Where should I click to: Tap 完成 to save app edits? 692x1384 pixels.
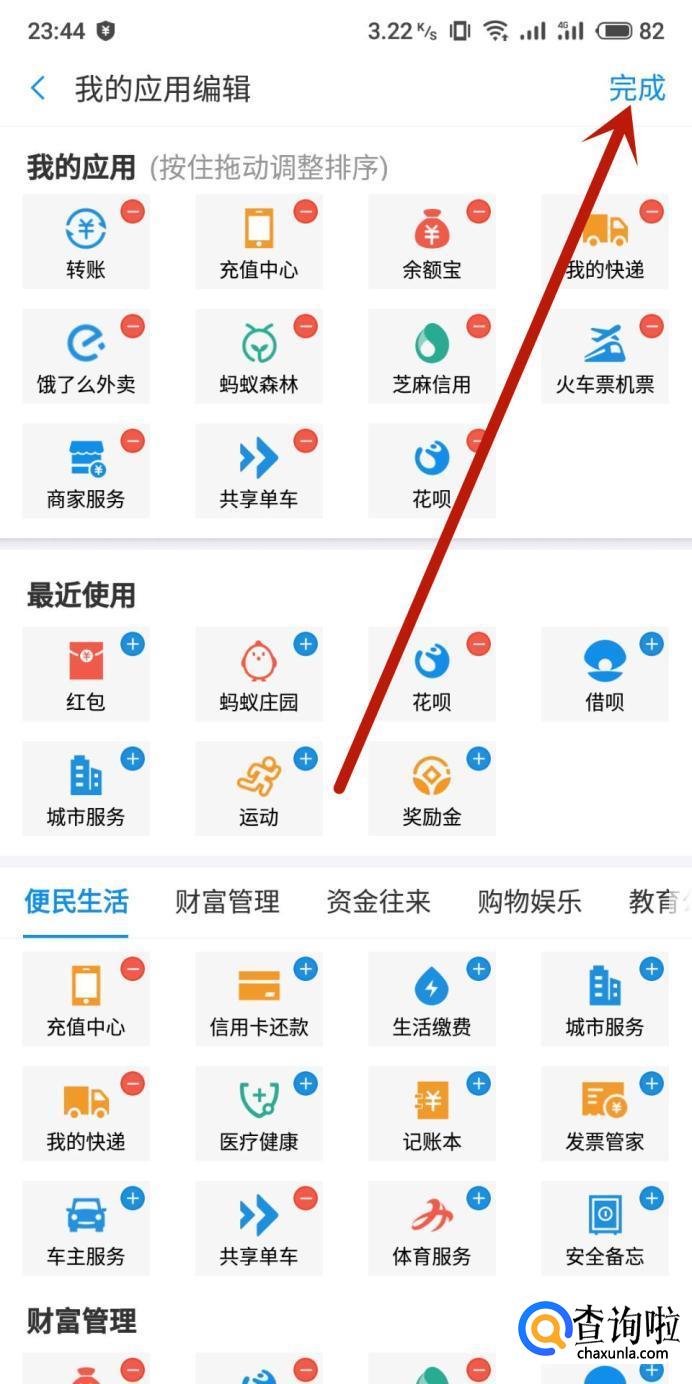(x=637, y=88)
